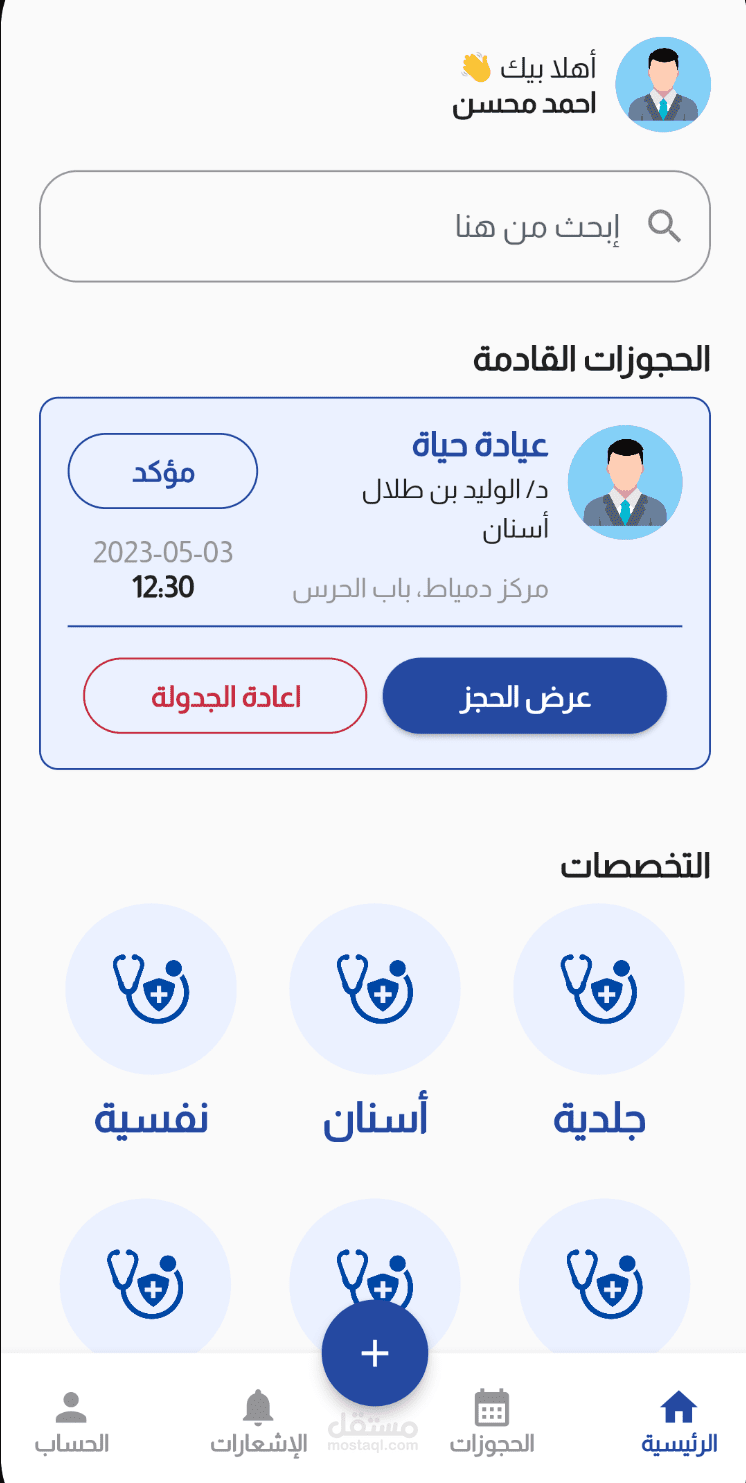
Task: Select the appointment time 12:30
Action: 163,588
